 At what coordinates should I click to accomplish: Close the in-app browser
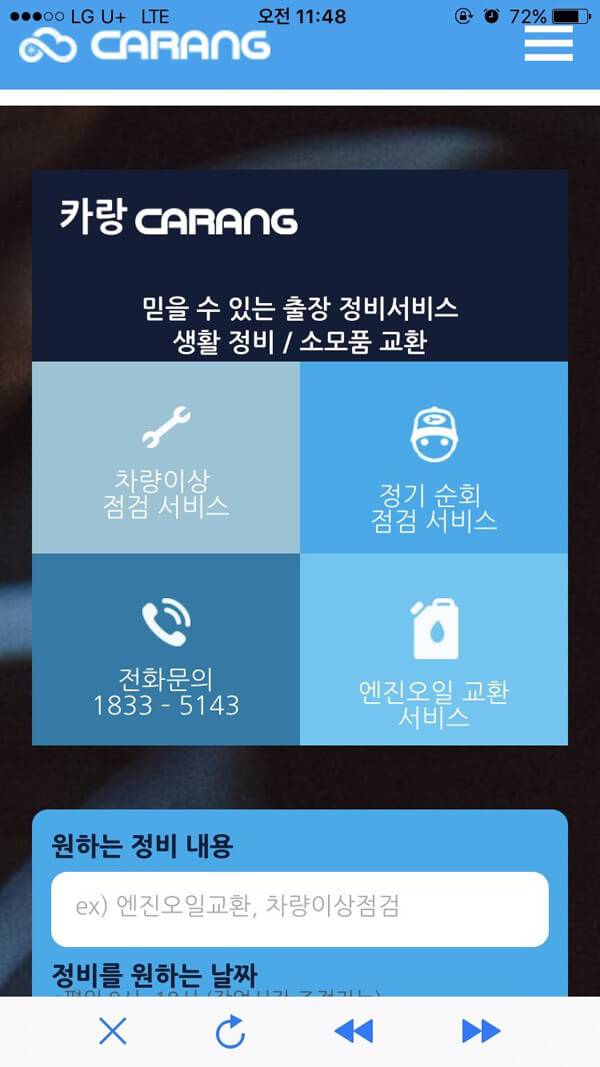pos(113,1031)
